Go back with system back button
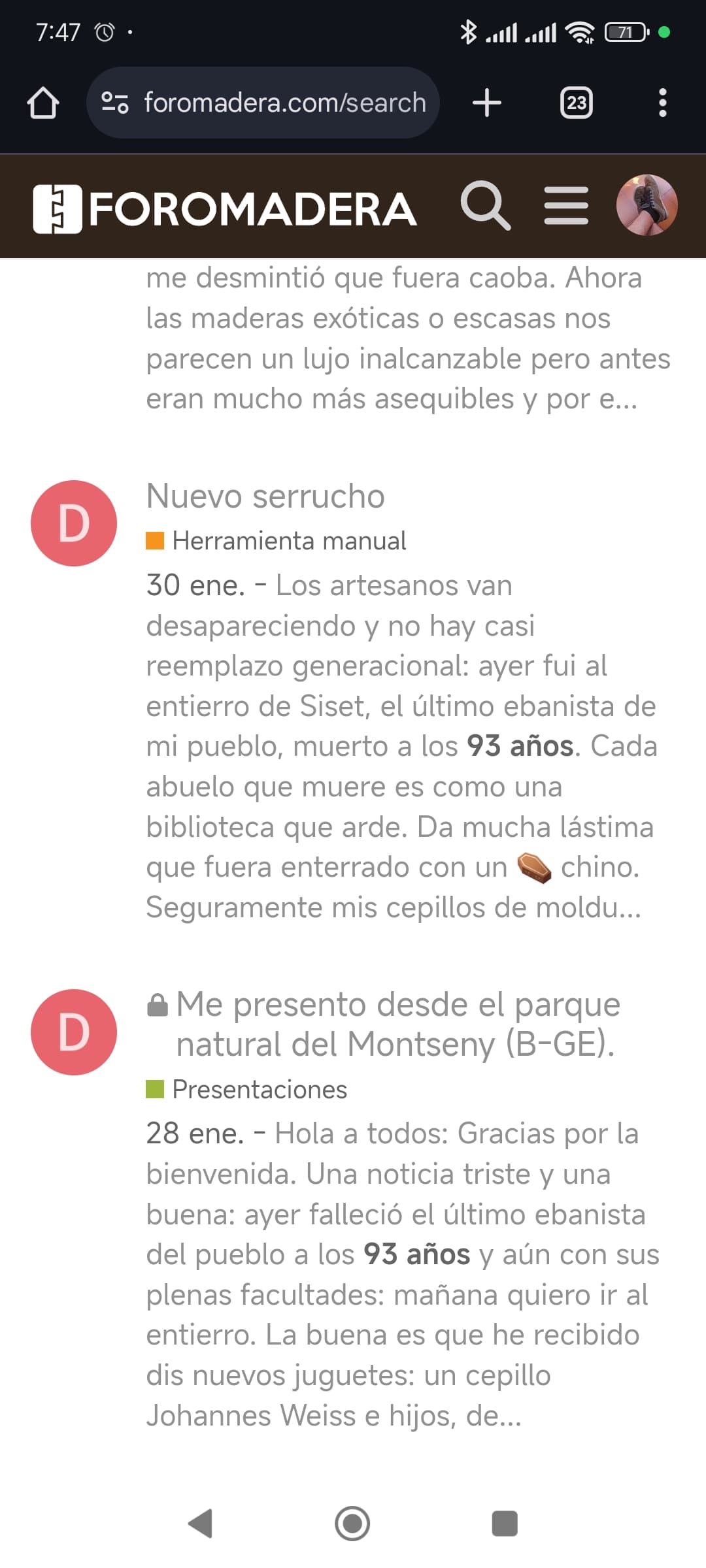The image size is (706, 1568). pos(201,1524)
